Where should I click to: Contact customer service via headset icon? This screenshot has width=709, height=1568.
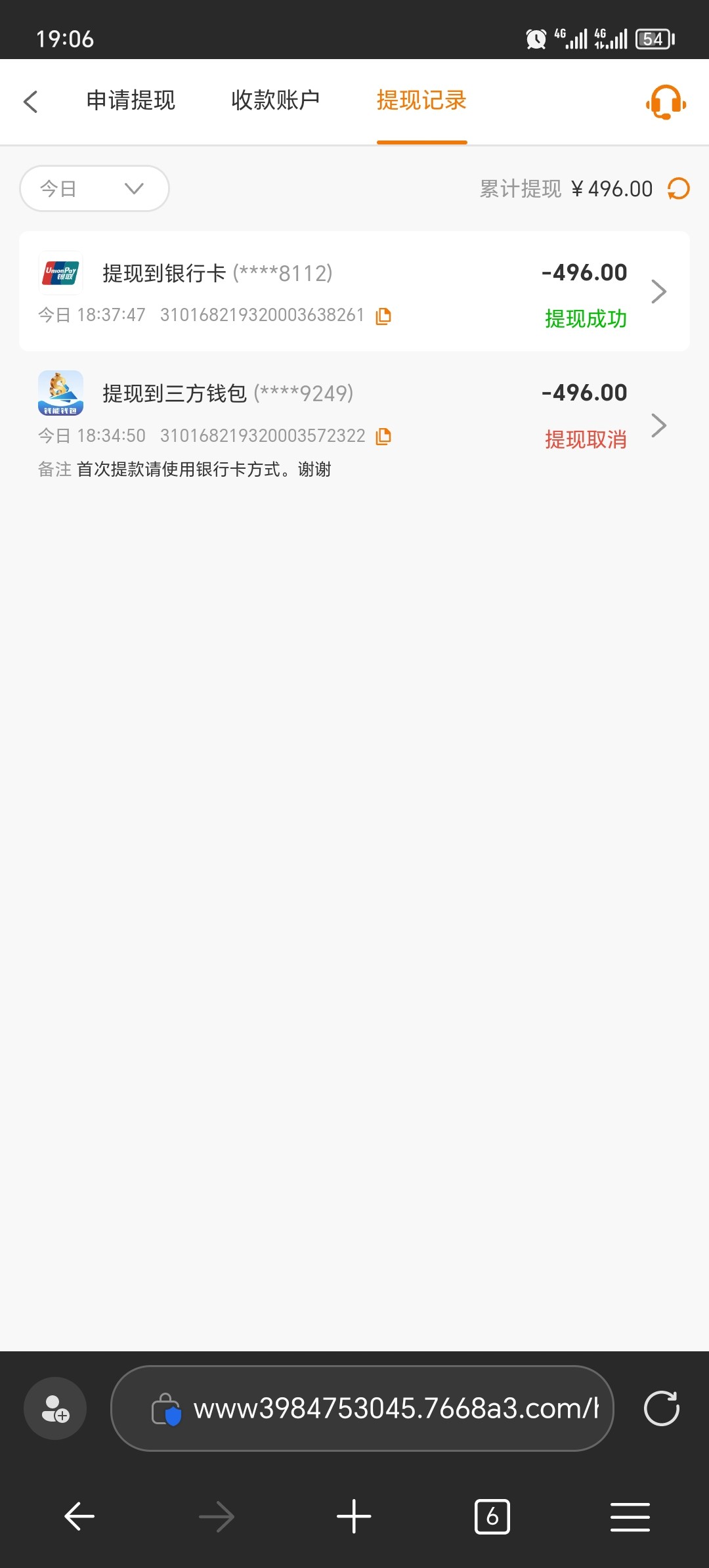pyautogui.click(x=666, y=102)
